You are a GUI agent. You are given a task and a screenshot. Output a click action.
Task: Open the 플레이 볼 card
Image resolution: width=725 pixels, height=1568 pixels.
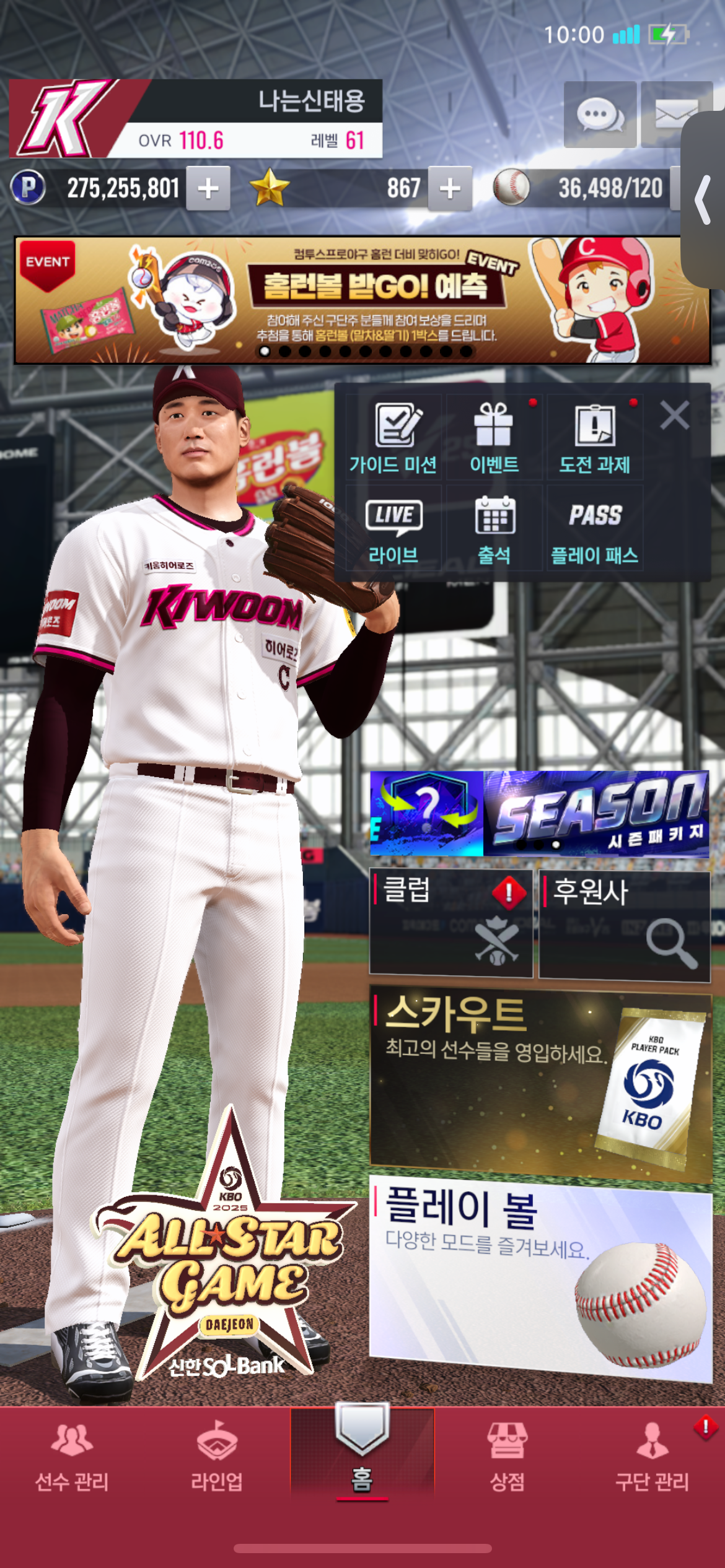pos(541,1278)
